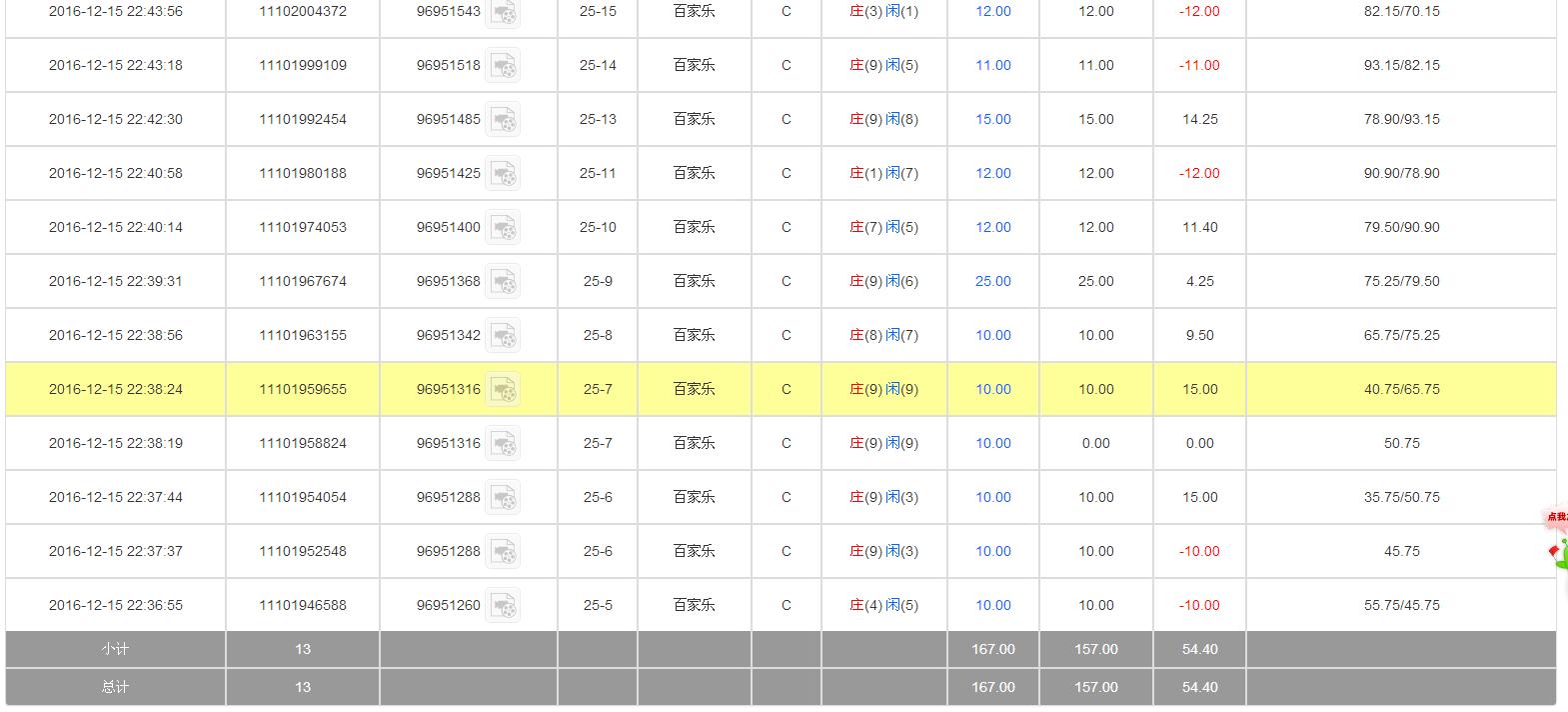Open replay video icon for round 96951368
This screenshot has width=1568, height=712.
503,282
